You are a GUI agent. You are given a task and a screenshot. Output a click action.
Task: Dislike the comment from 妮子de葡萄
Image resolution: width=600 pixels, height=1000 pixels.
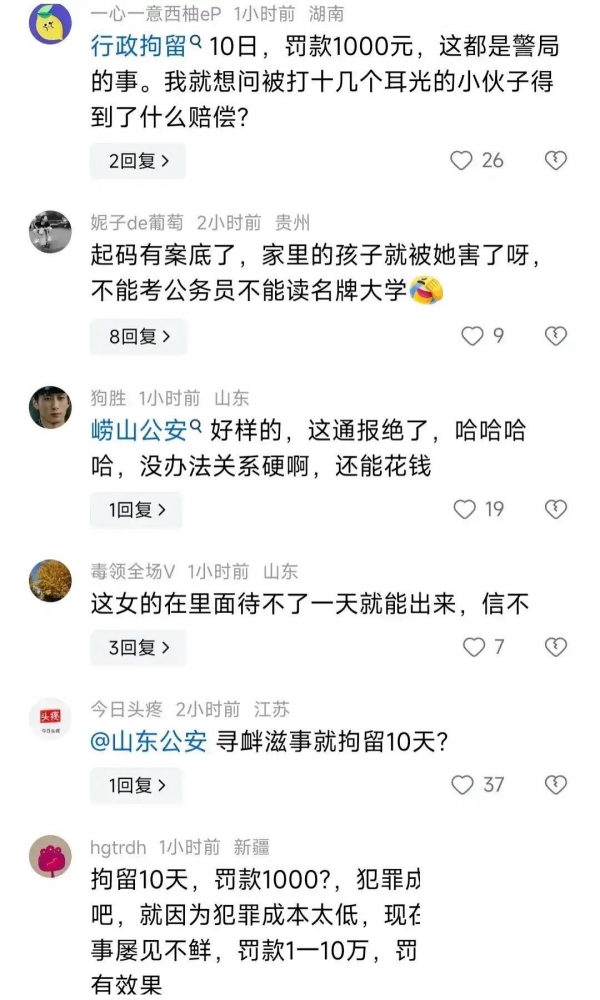click(x=555, y=337)
